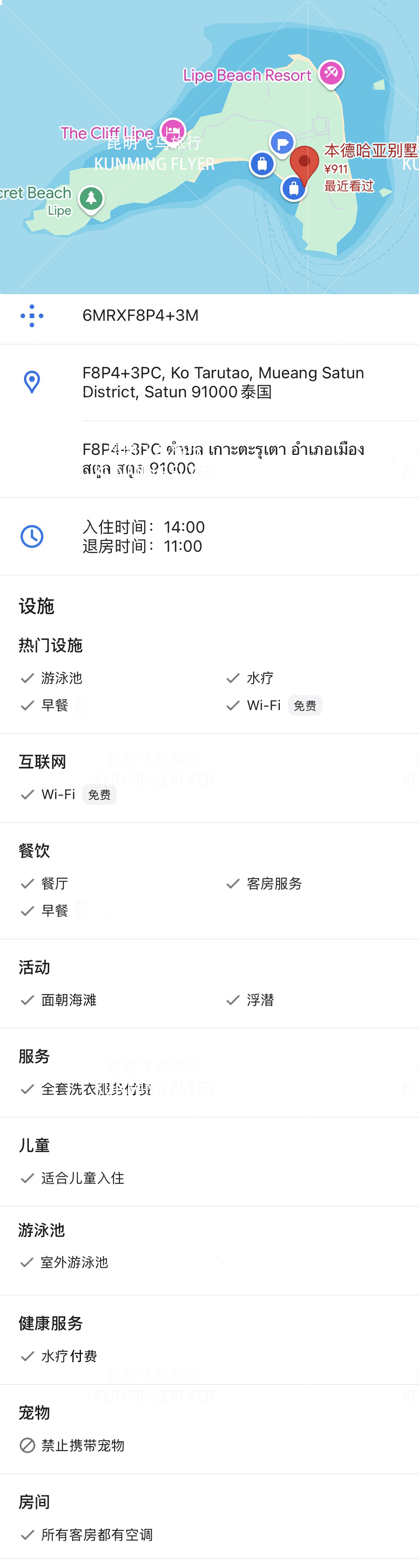Select the Secret Beach Lipe park marker
The image size is (419, 1568).
tap(91, 198)
